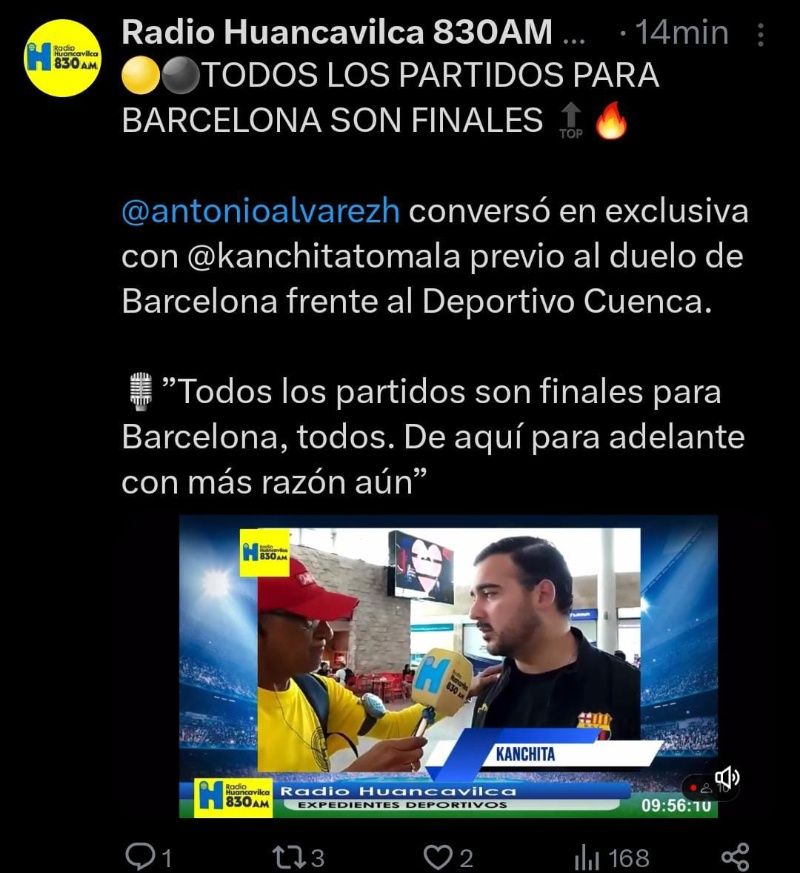Open Radio Huancavilca profile avatar
The image size is (800, 873).
(61, 58)
